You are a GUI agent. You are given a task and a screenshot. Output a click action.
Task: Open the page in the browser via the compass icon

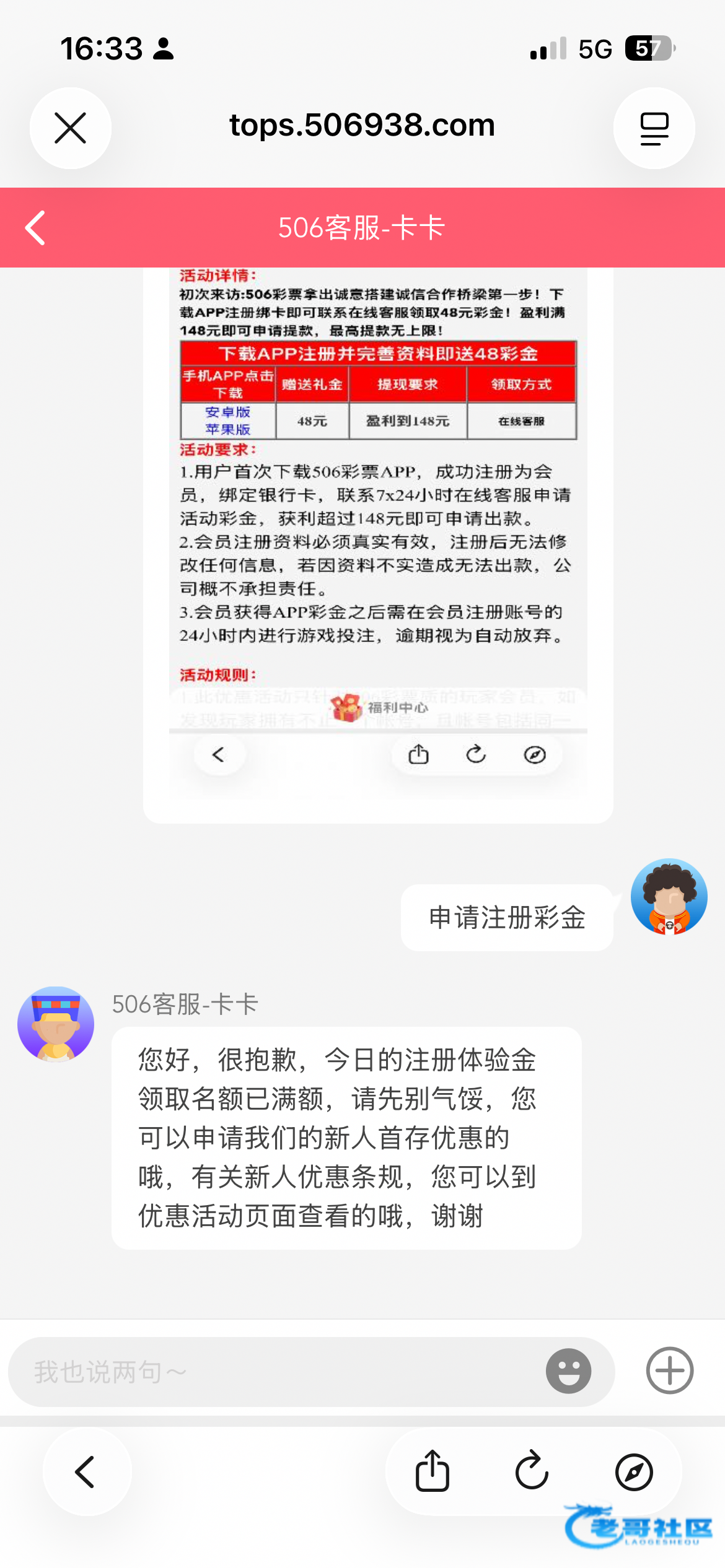pos(633,1472)
